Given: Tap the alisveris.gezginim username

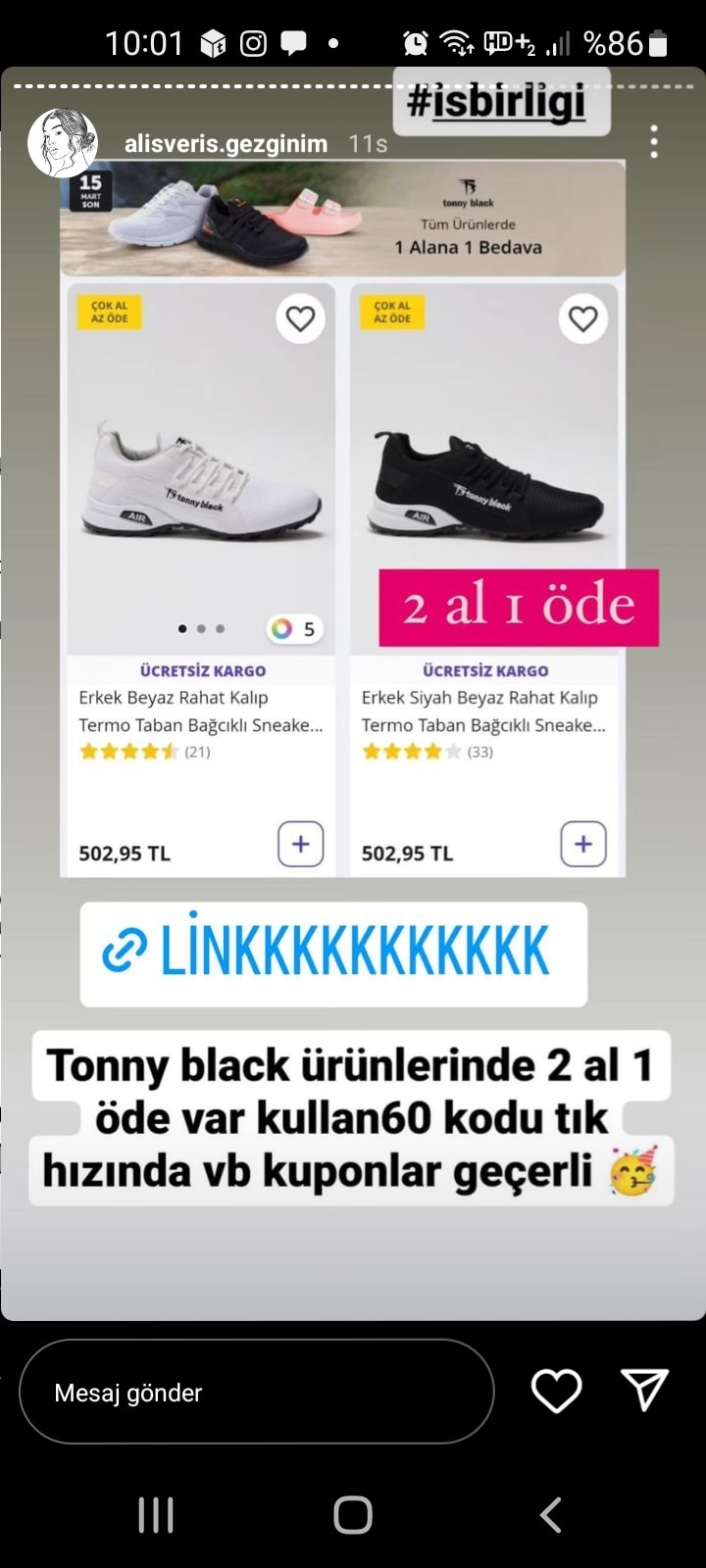Looking at the screenshot, I should (x=226, y=144).
